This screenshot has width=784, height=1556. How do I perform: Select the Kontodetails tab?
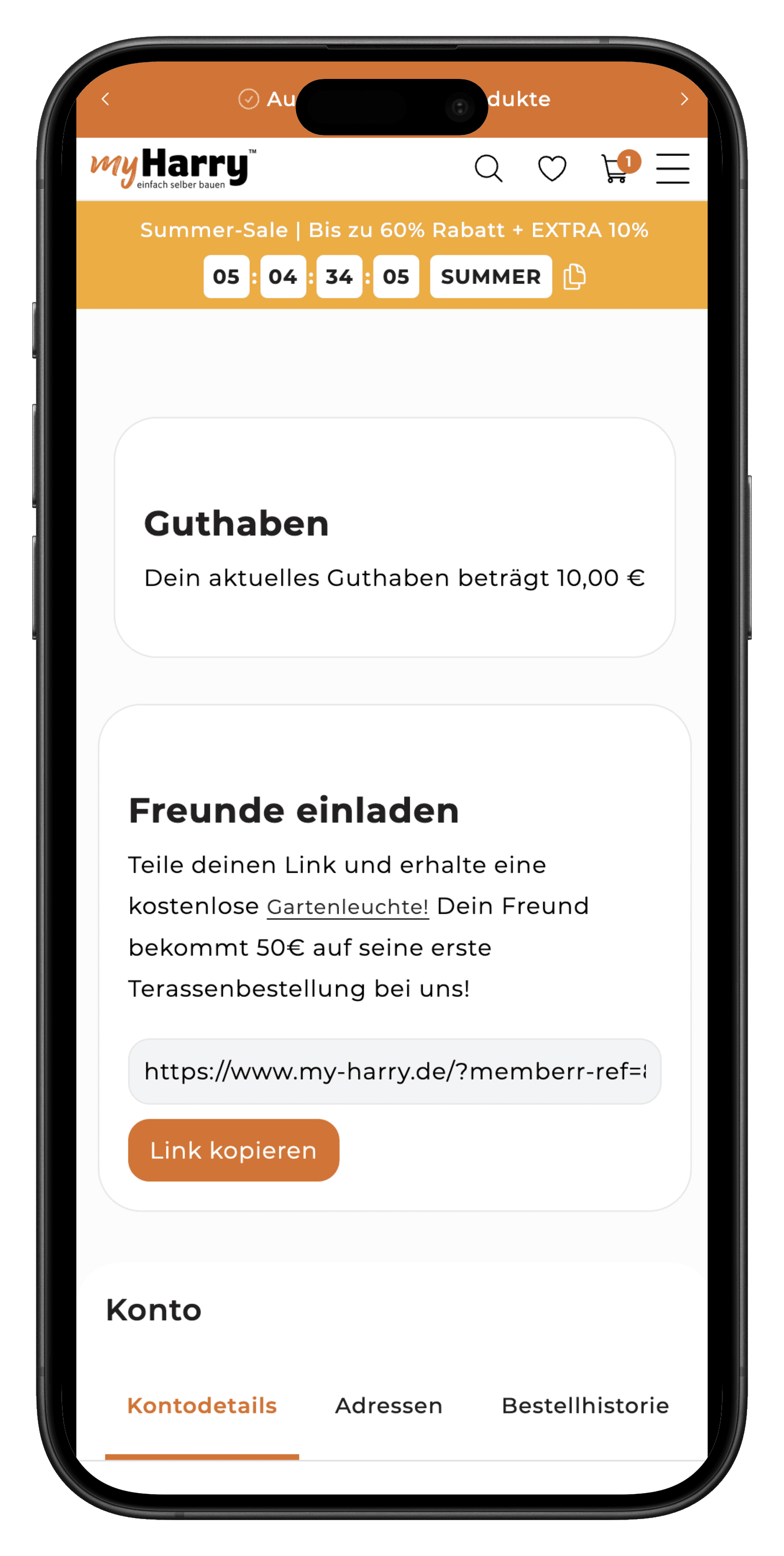202,1406
